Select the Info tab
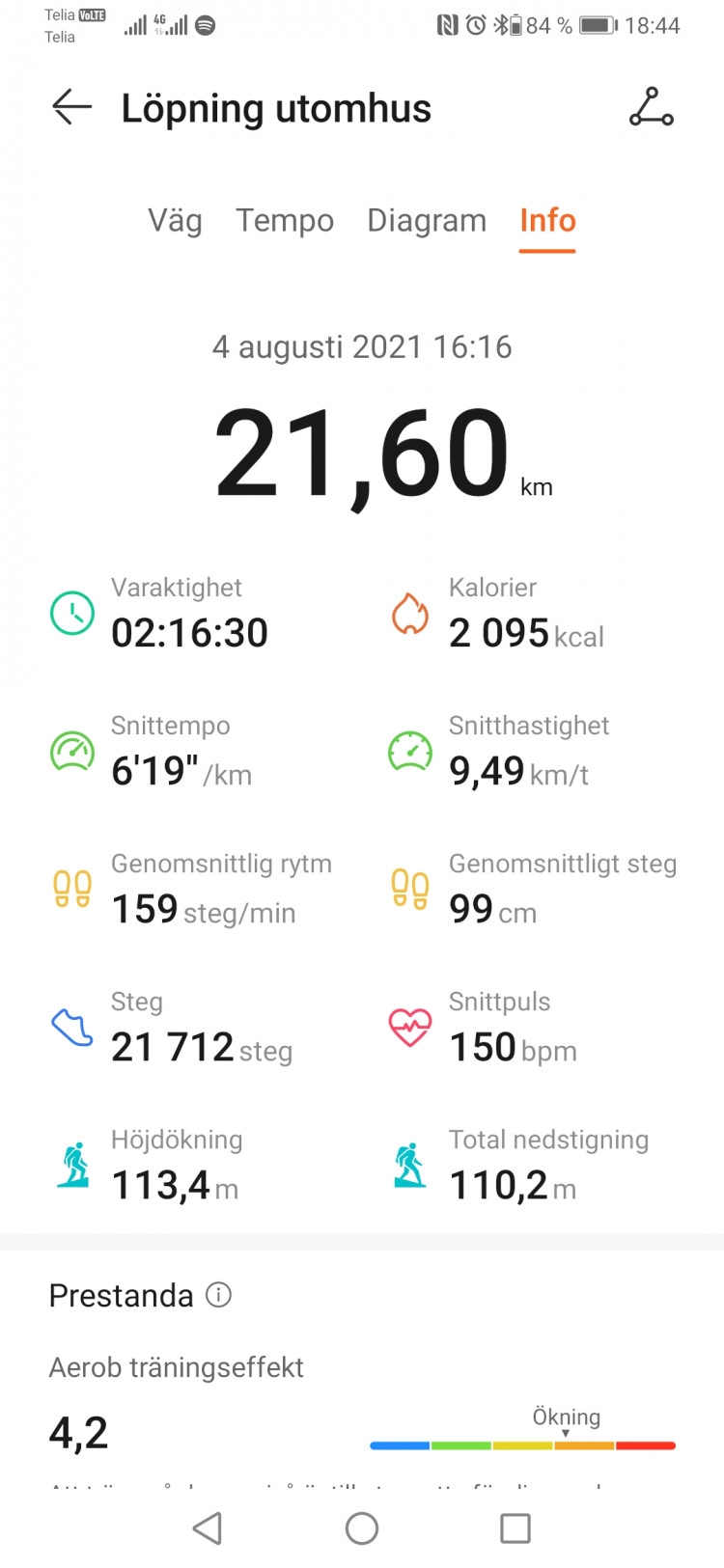 pos(547,221)
